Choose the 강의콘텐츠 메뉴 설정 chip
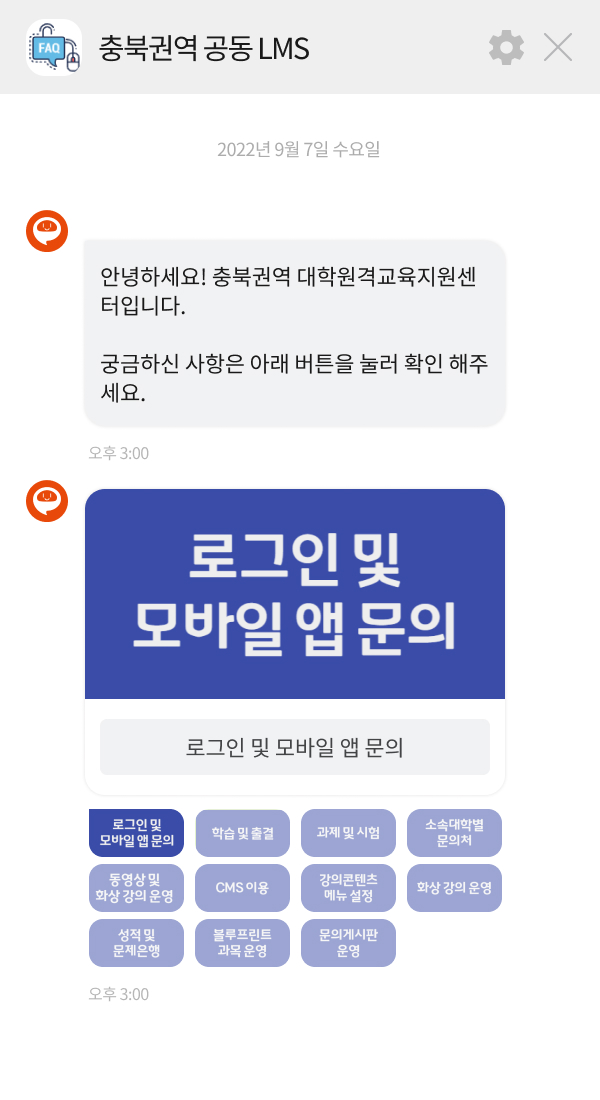 (348, 888)
